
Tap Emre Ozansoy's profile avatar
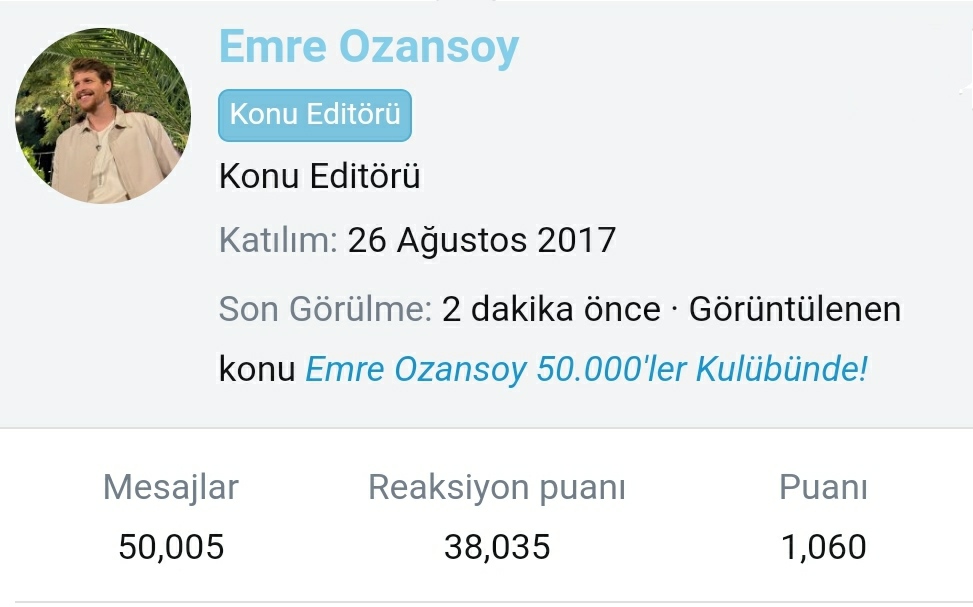(103, 116)
